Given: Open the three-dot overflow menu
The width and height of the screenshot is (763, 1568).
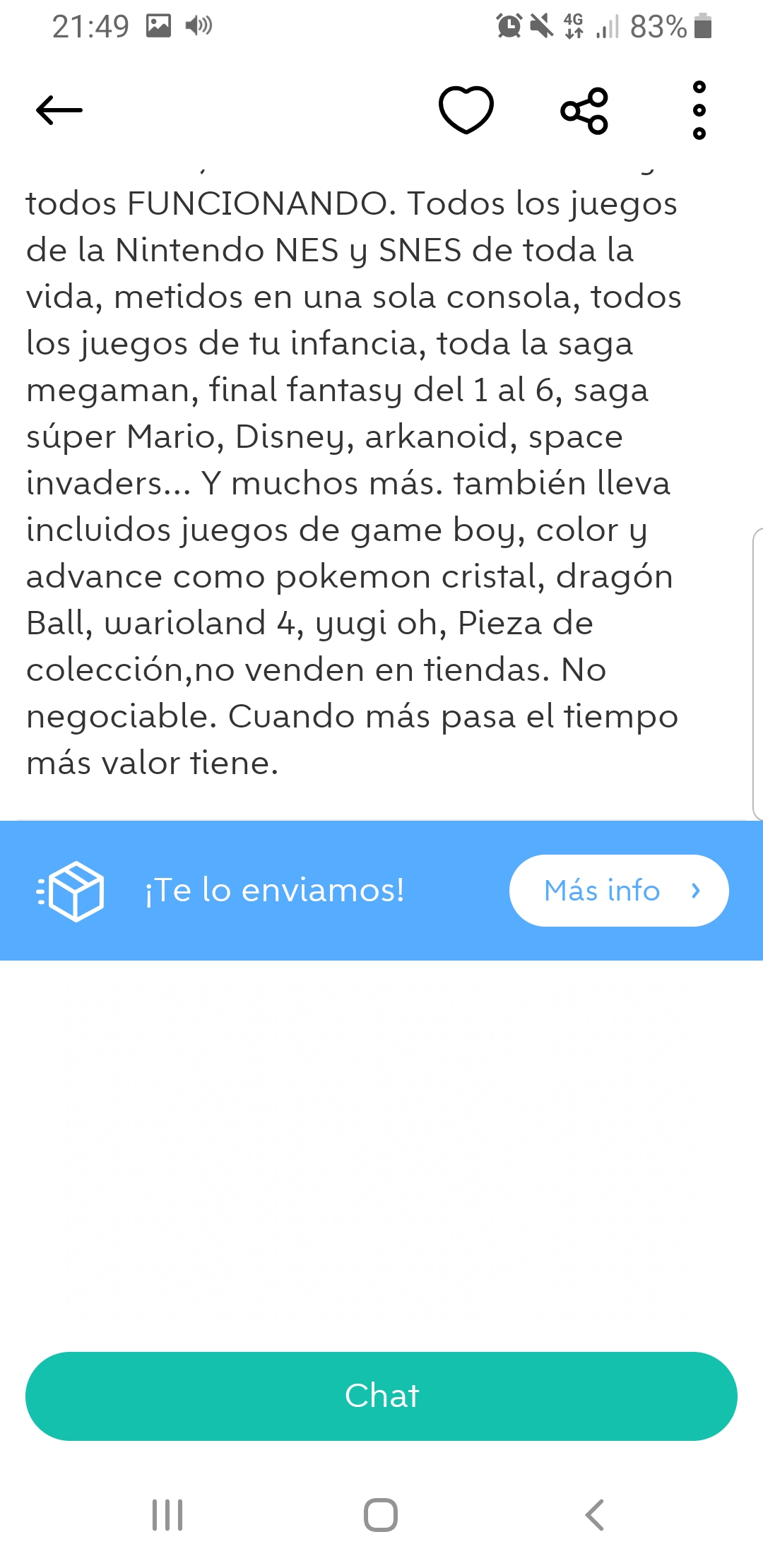Looking at the screenshot, I should 699,110.
